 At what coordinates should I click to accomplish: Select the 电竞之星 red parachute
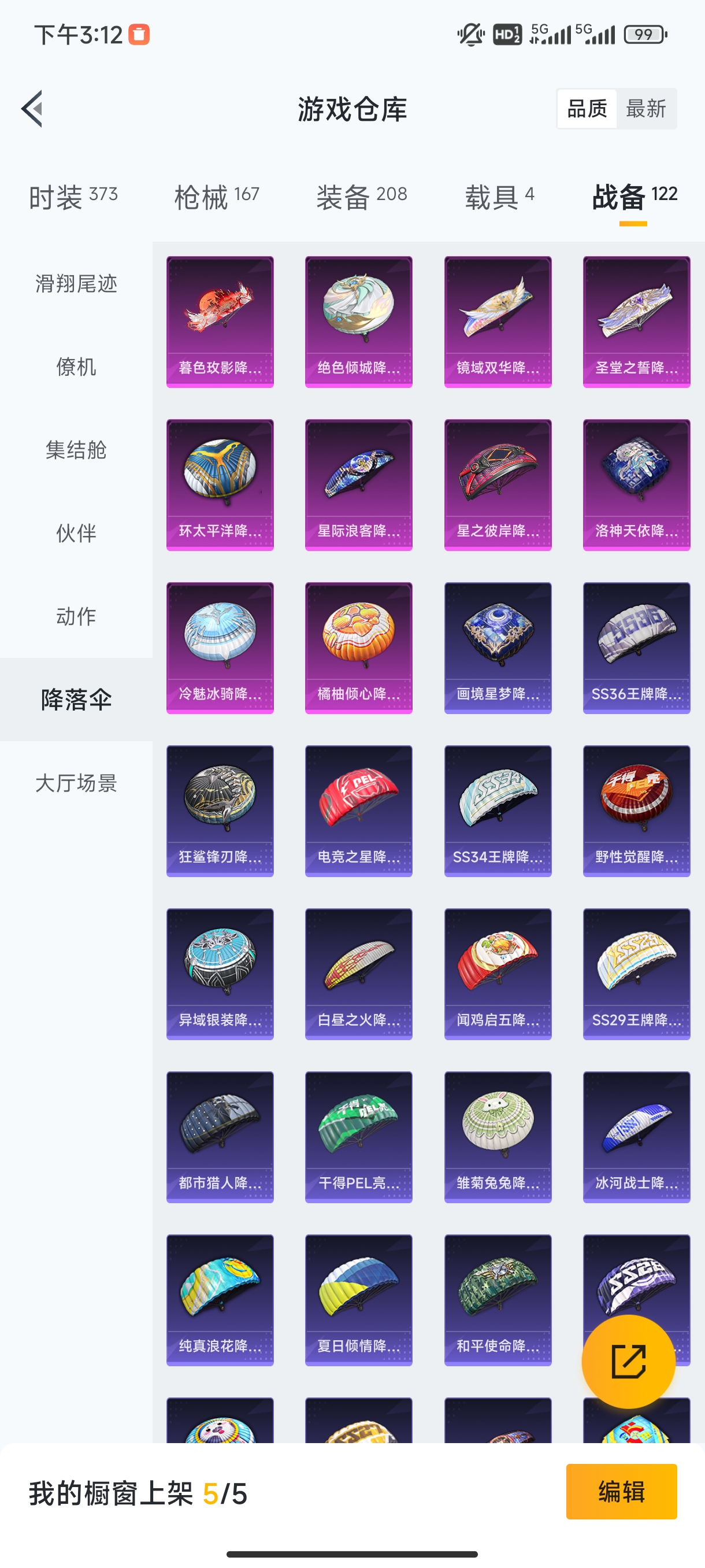coord(358,810)
